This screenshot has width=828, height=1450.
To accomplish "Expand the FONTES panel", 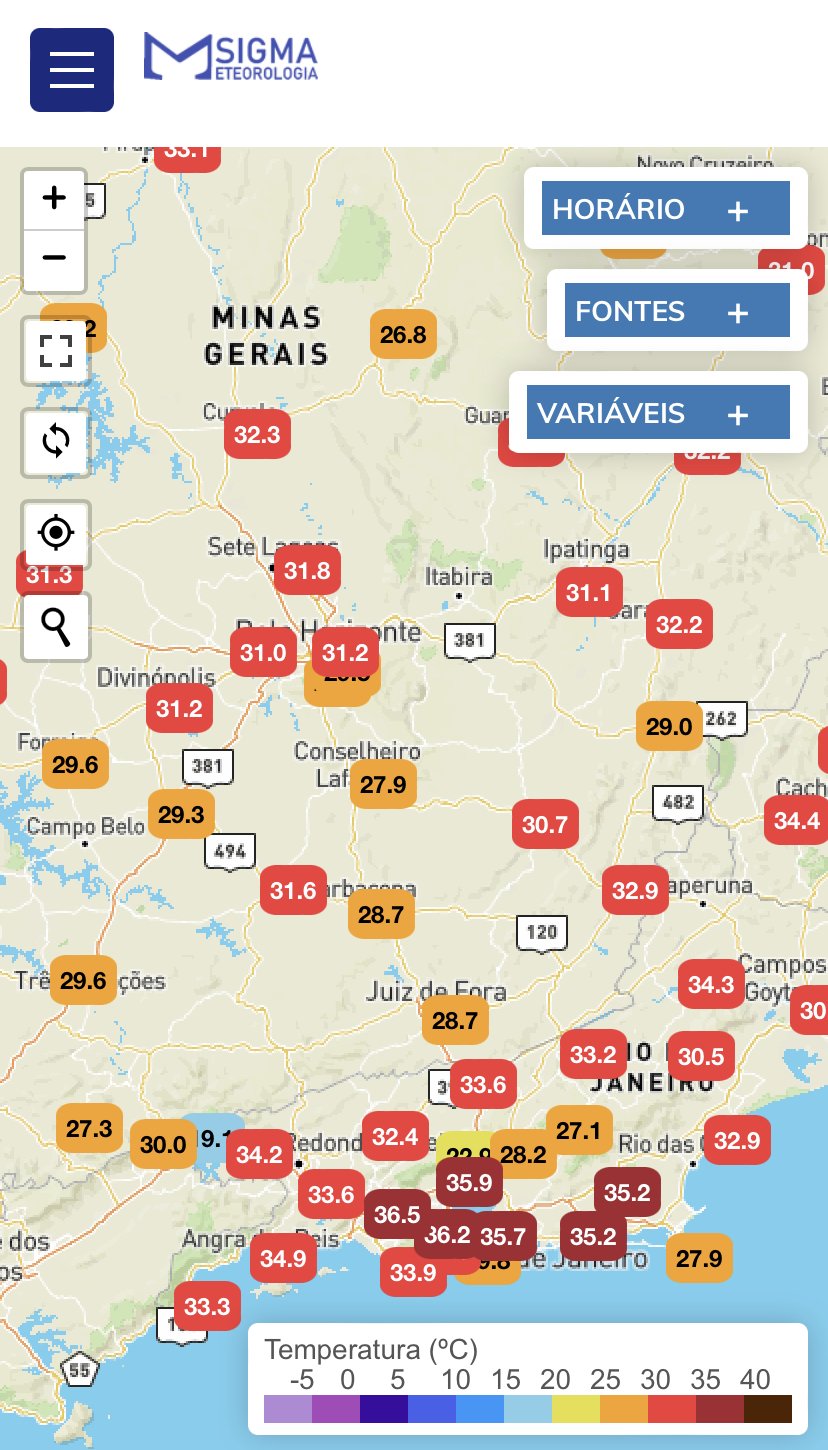I will [x=677, y=311].
